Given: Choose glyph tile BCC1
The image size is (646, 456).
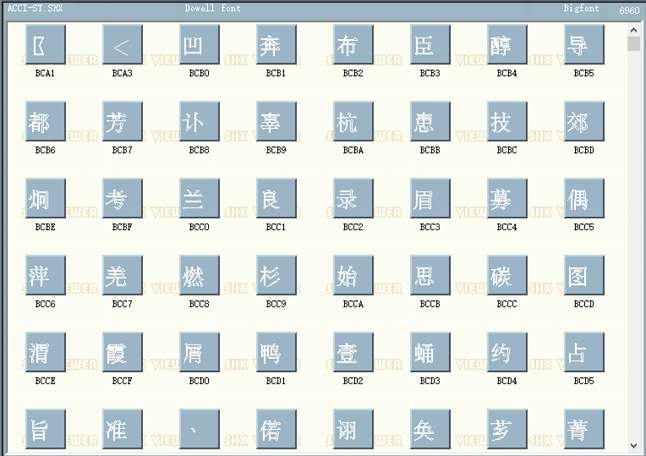Looking at the screenshot, I should point(276,199).
